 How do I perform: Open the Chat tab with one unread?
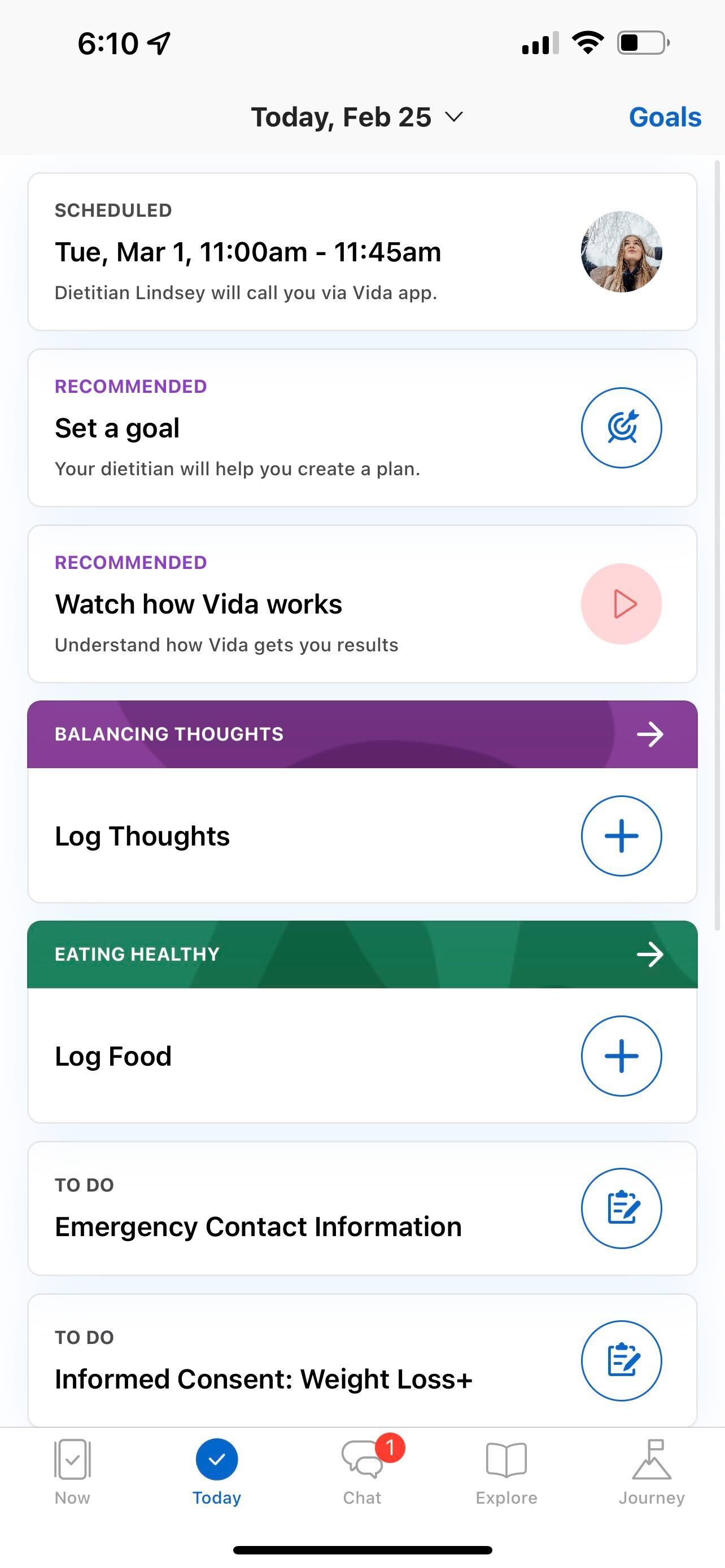[363, 1471]
